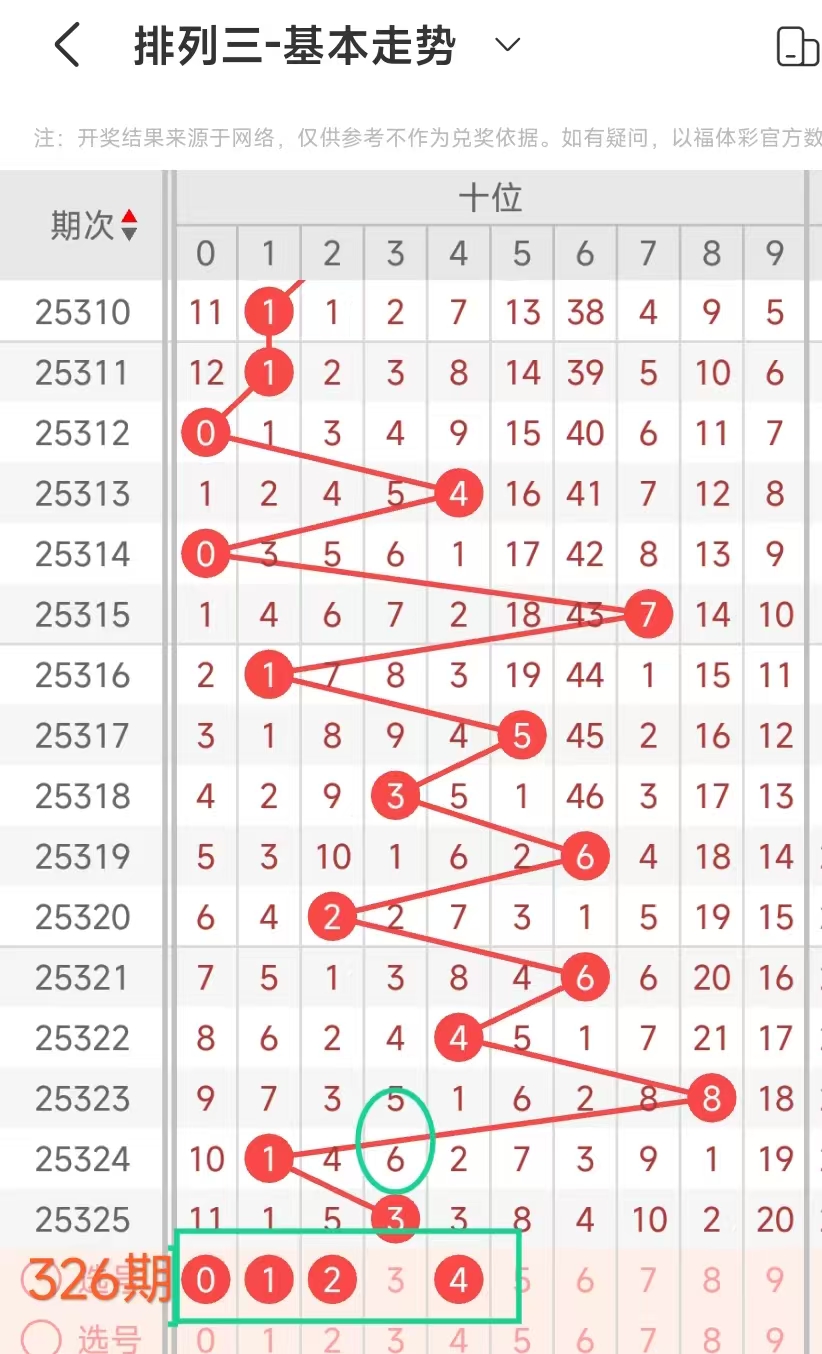Toggle 期次 sort order arrows
822x1354 pixels.
pos(129,225)
